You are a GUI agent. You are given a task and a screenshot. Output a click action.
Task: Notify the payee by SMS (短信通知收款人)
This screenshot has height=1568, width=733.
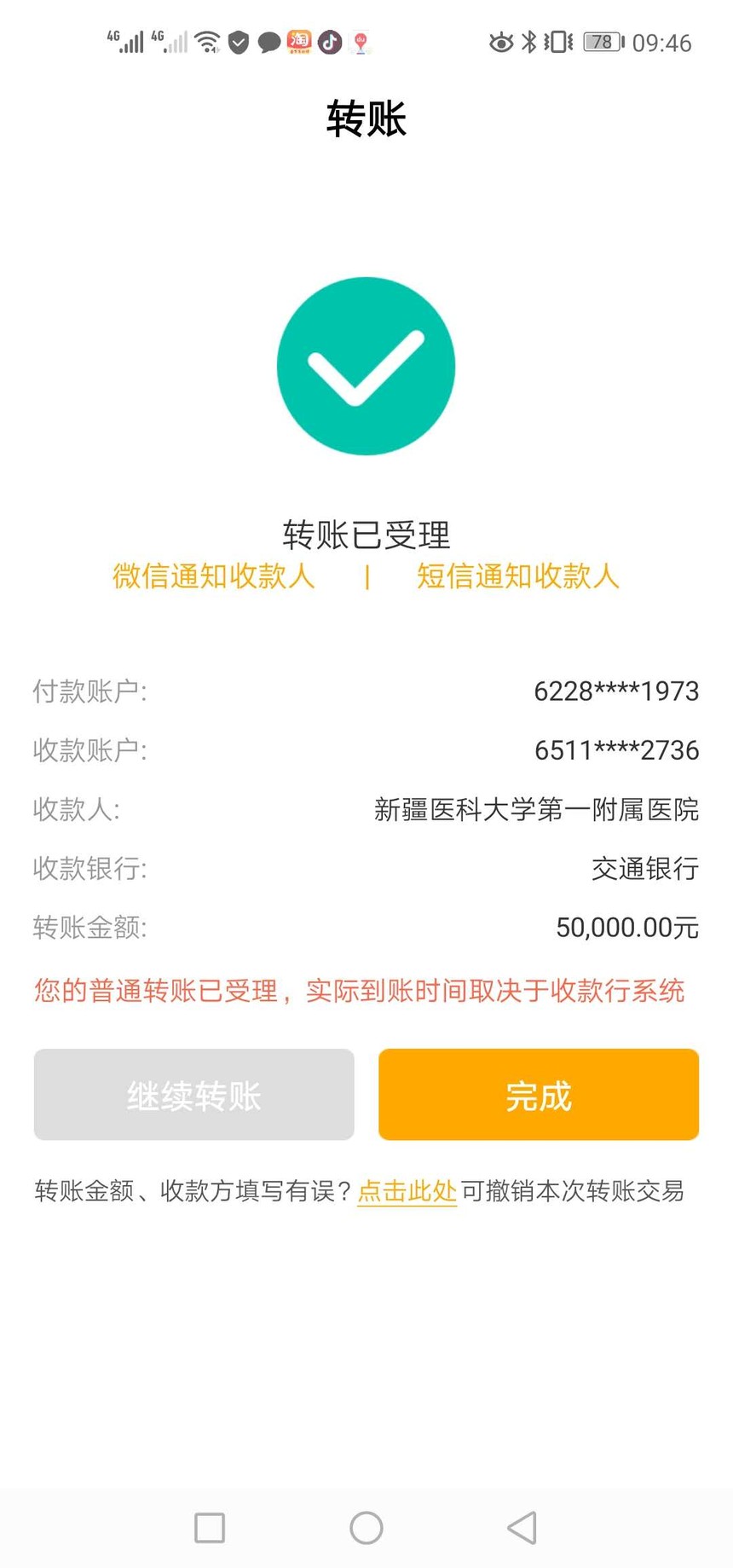(517, 576)
